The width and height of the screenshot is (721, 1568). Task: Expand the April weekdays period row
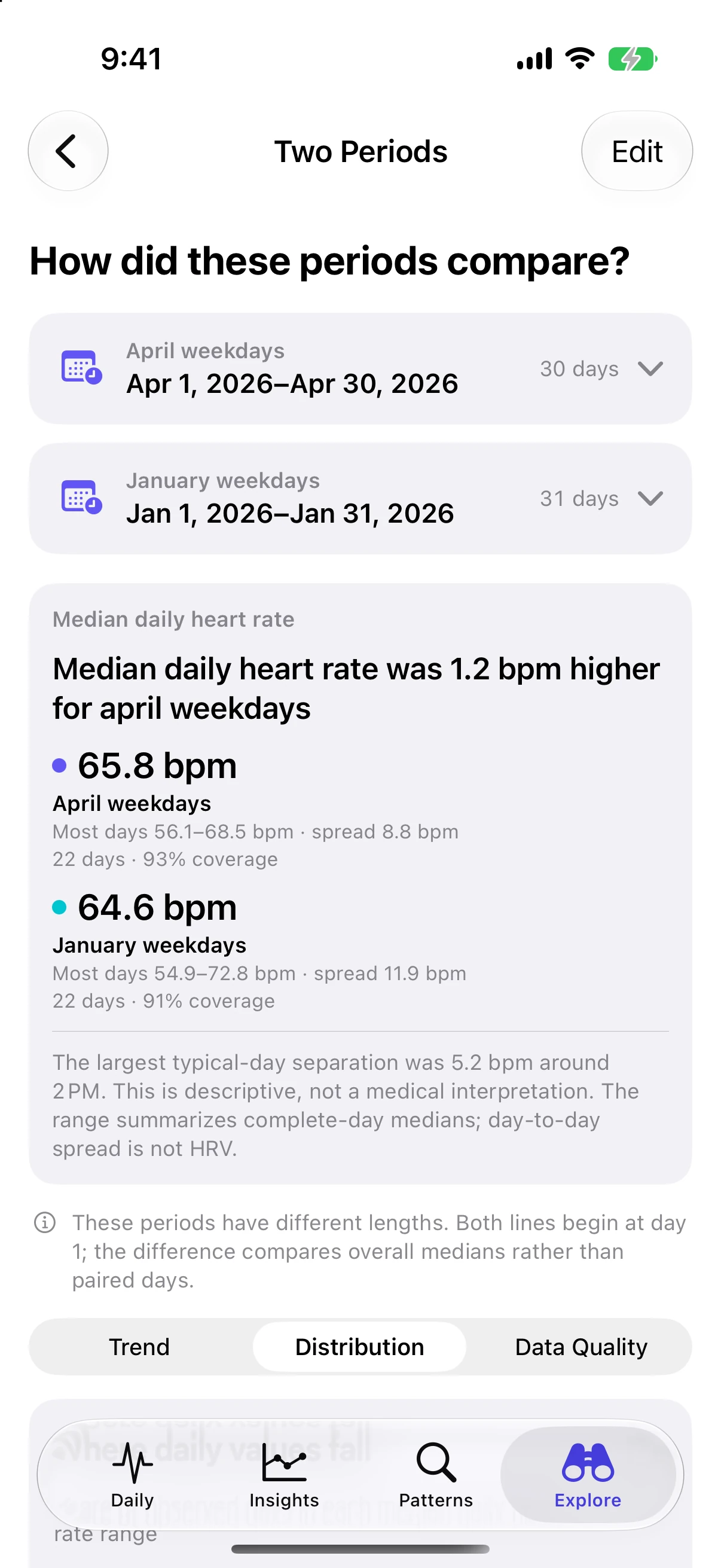pos(360,369)
